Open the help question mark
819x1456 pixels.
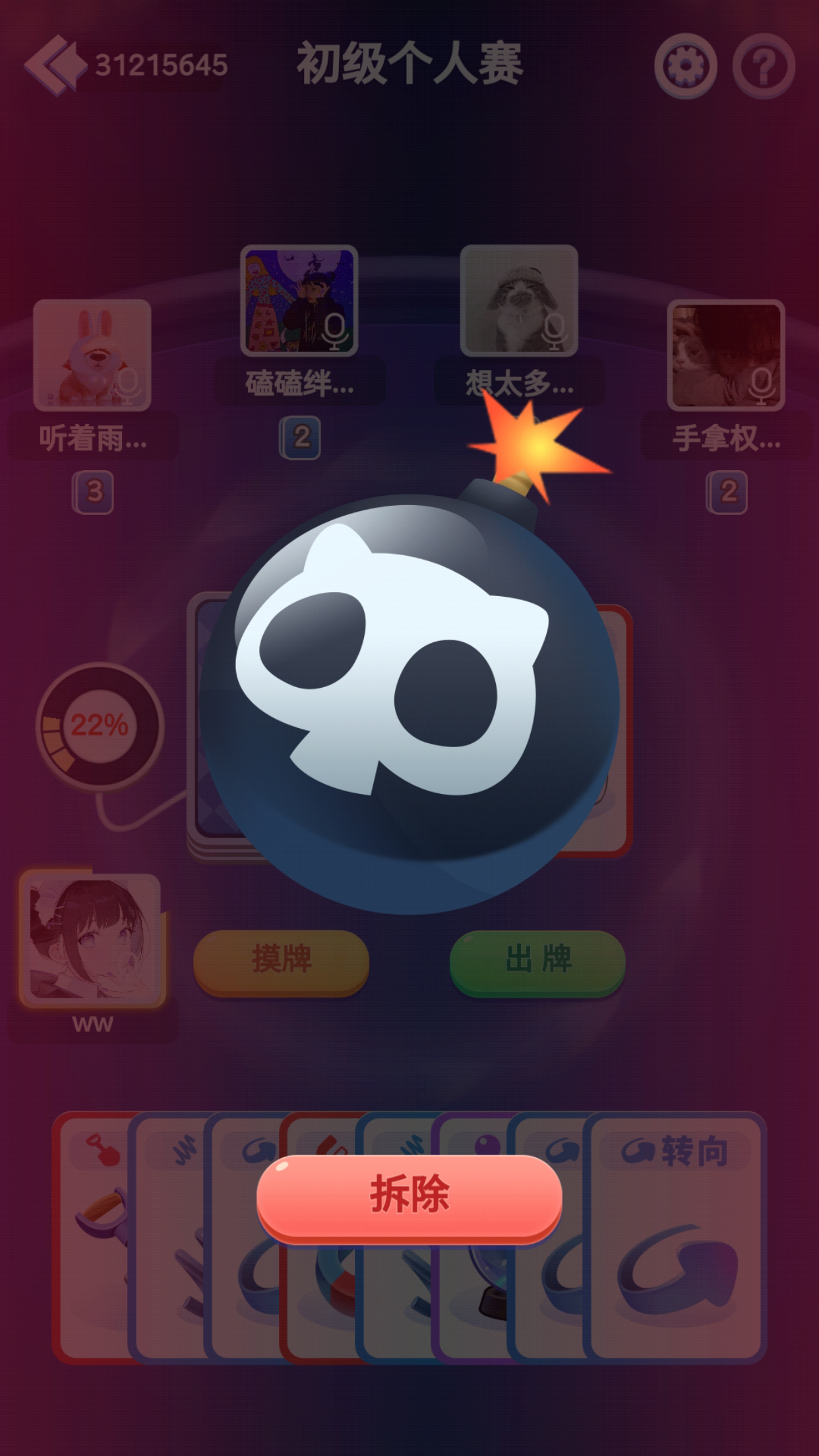click(x=764, y=66)
